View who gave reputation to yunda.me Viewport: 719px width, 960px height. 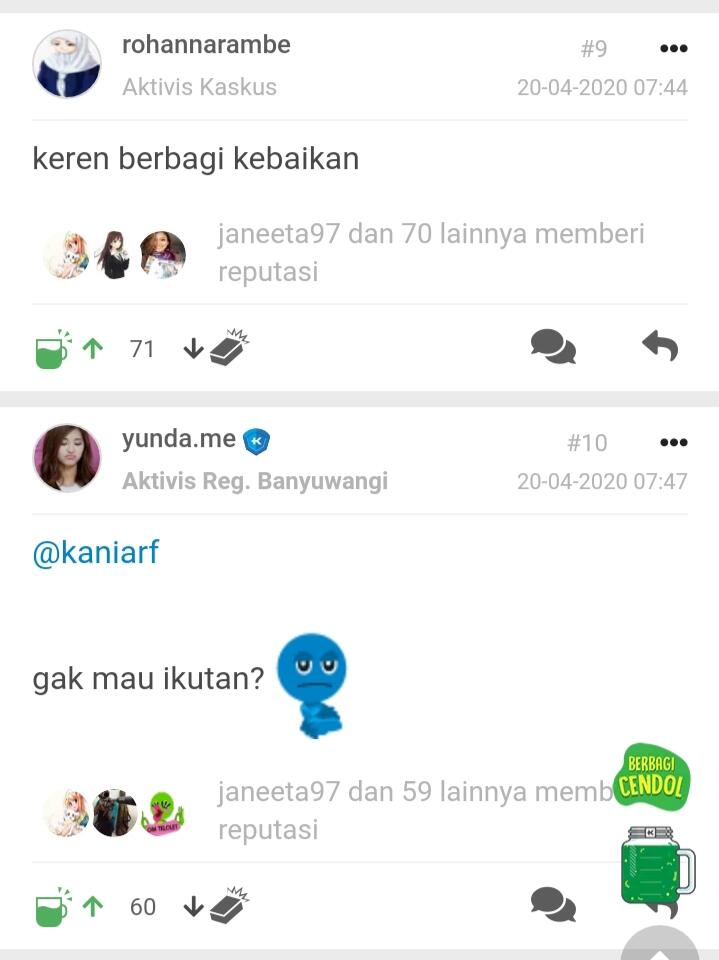[410, 811]
